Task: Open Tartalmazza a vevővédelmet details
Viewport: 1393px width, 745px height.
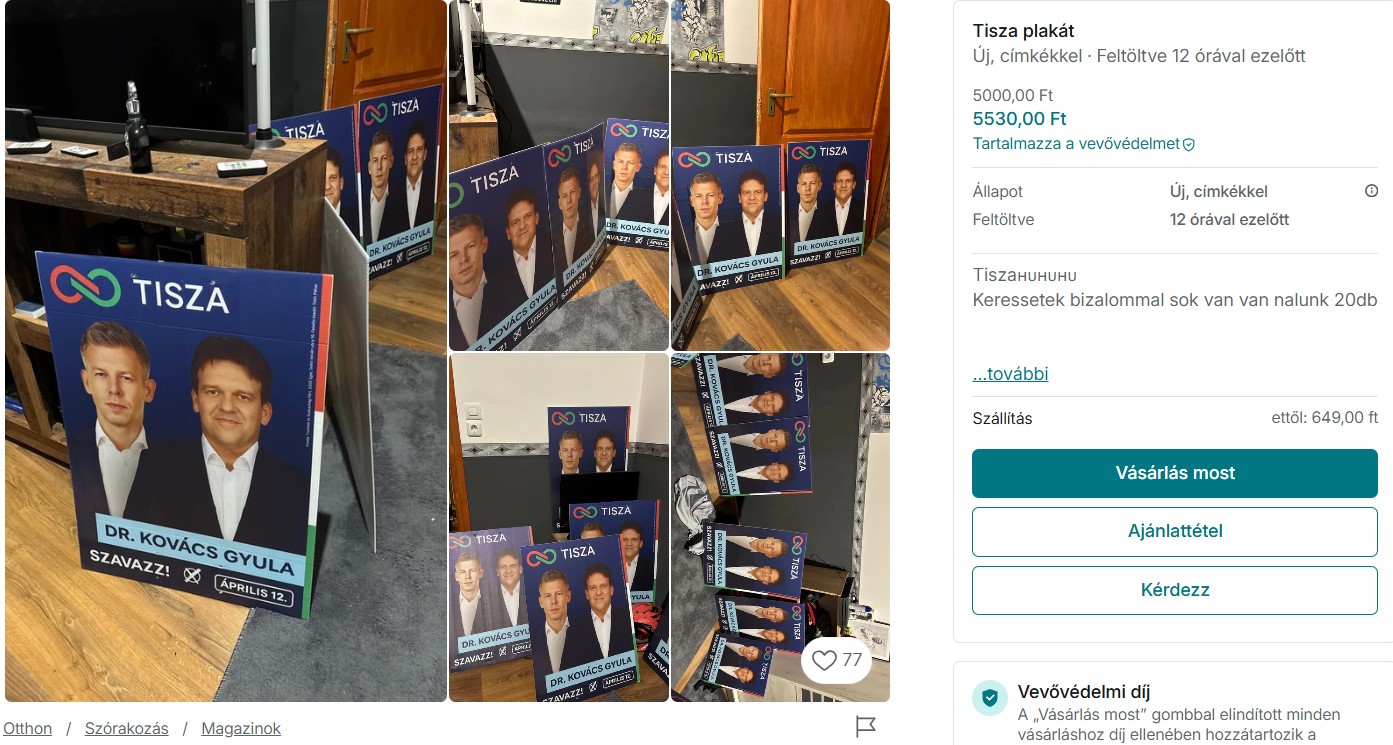Action: [x=1083, y=144]
